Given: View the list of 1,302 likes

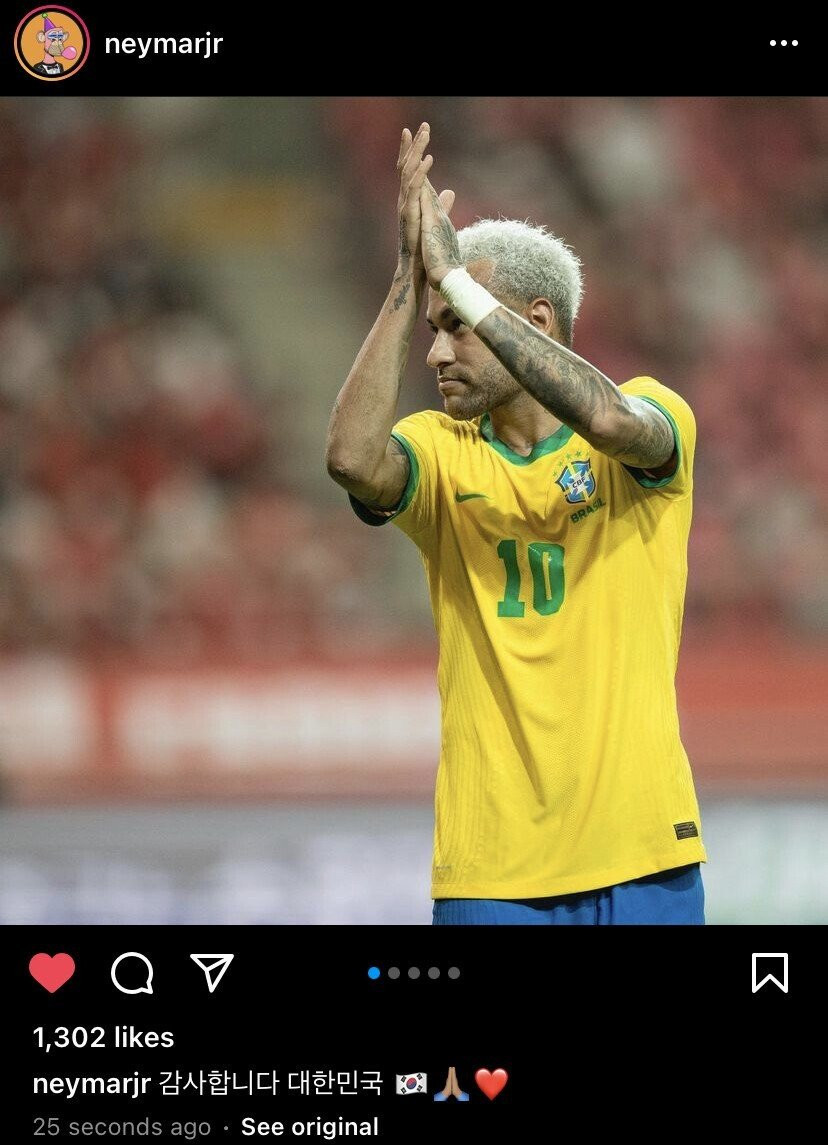Looking at the screenshot, I should (x=103, y=1037).
